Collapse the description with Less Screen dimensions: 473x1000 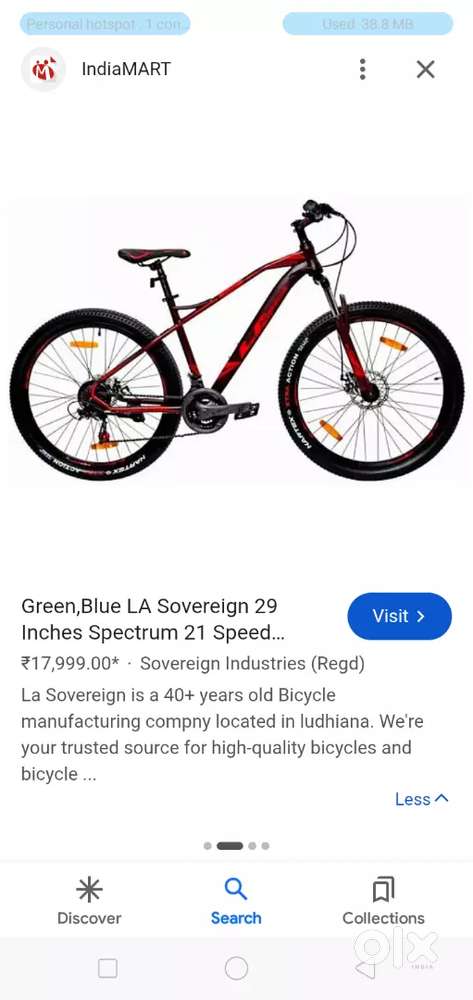(421, 798)
